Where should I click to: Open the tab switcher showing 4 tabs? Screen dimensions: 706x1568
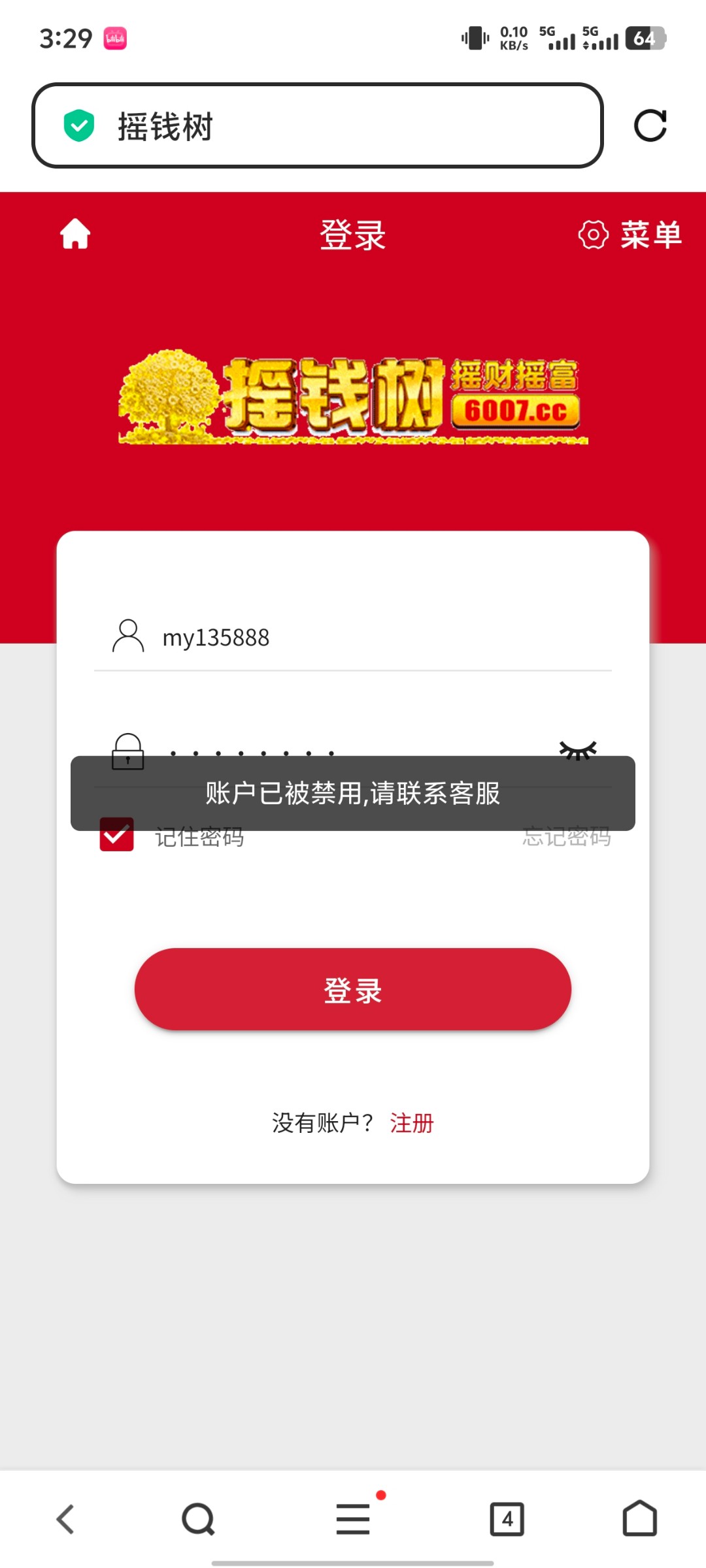[507, 1518]
